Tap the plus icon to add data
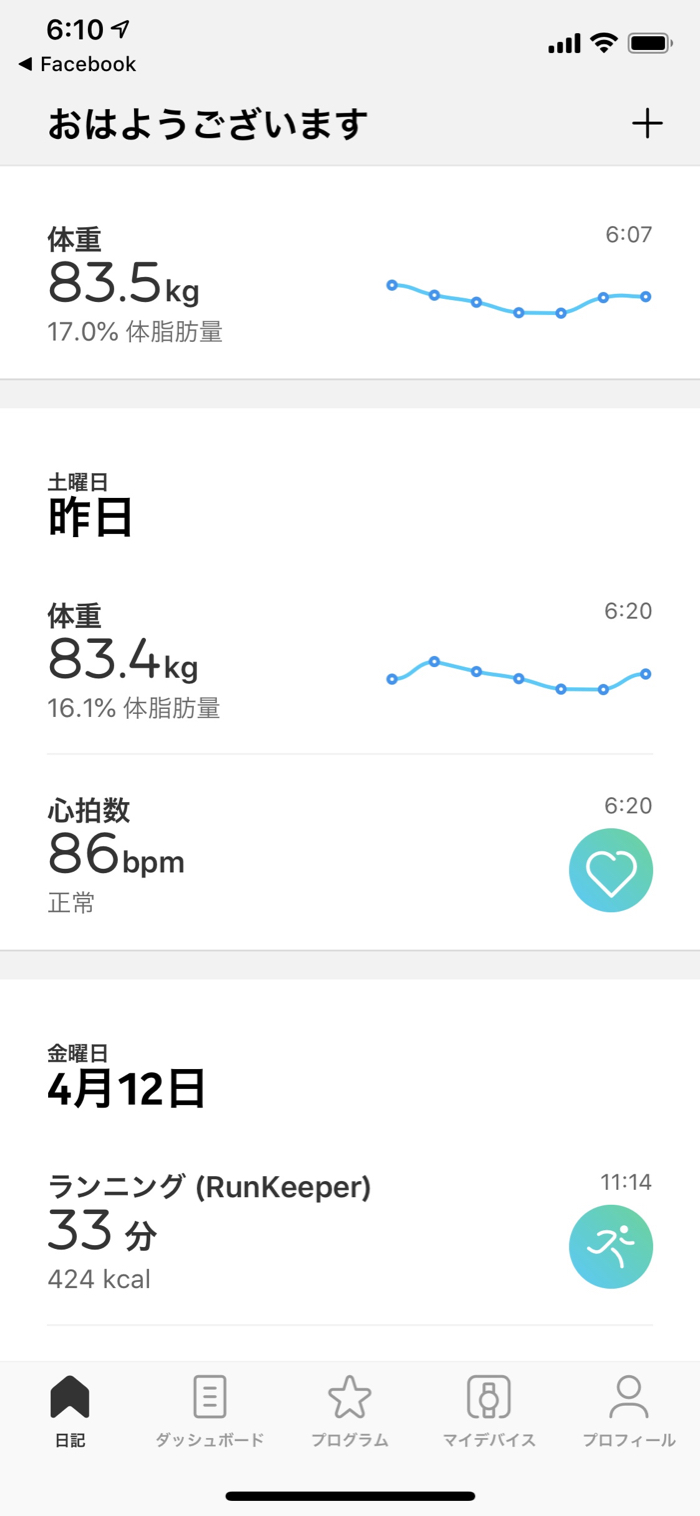Screen dimensions: 700x1516 647,124
